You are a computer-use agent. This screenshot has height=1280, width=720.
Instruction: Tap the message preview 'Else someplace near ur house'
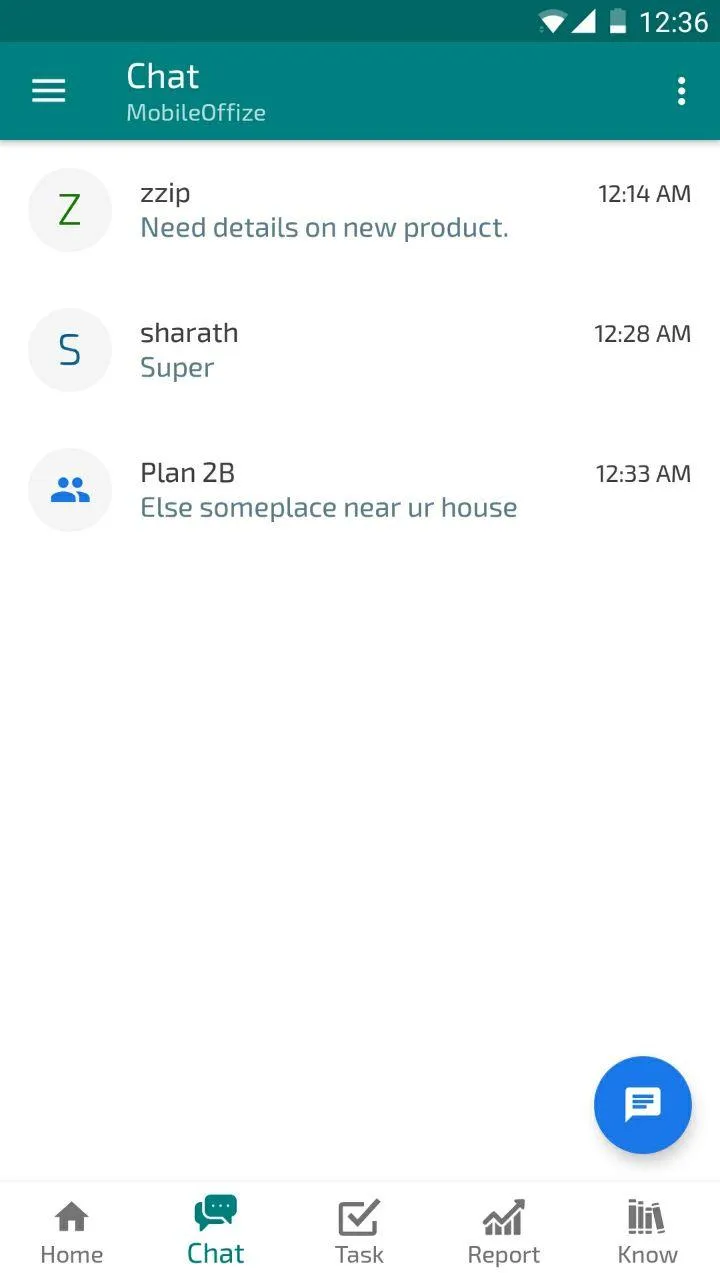coord(329,507)
